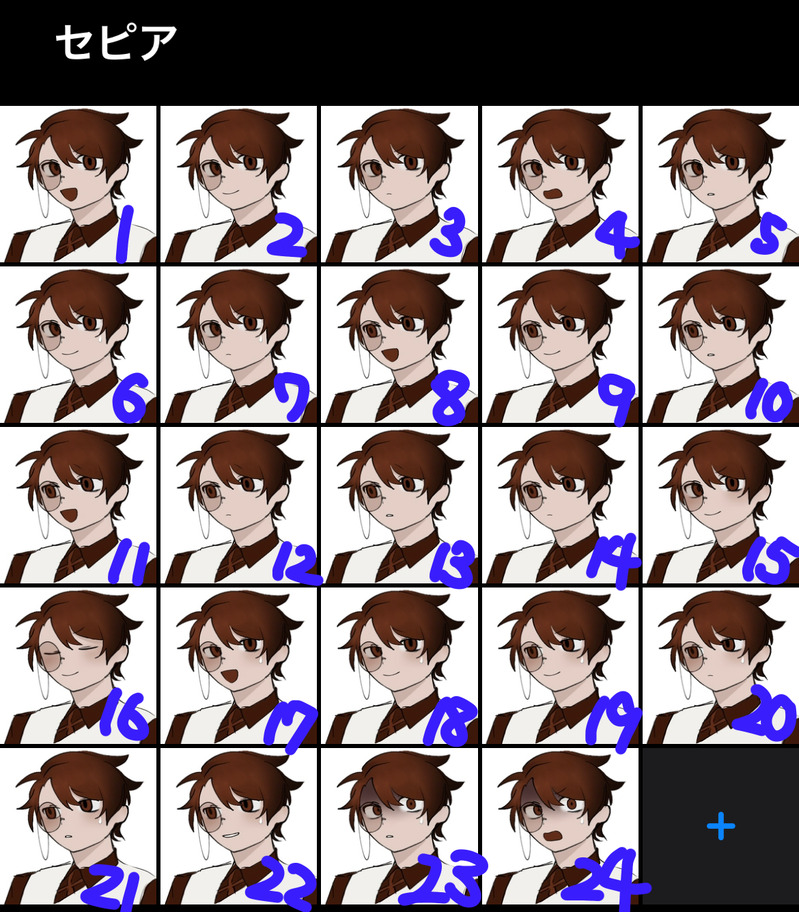The width and height of the screenshot is (799, 912).
Task: Select expression tile numbered 13
Action: click(x=399, y=506)
